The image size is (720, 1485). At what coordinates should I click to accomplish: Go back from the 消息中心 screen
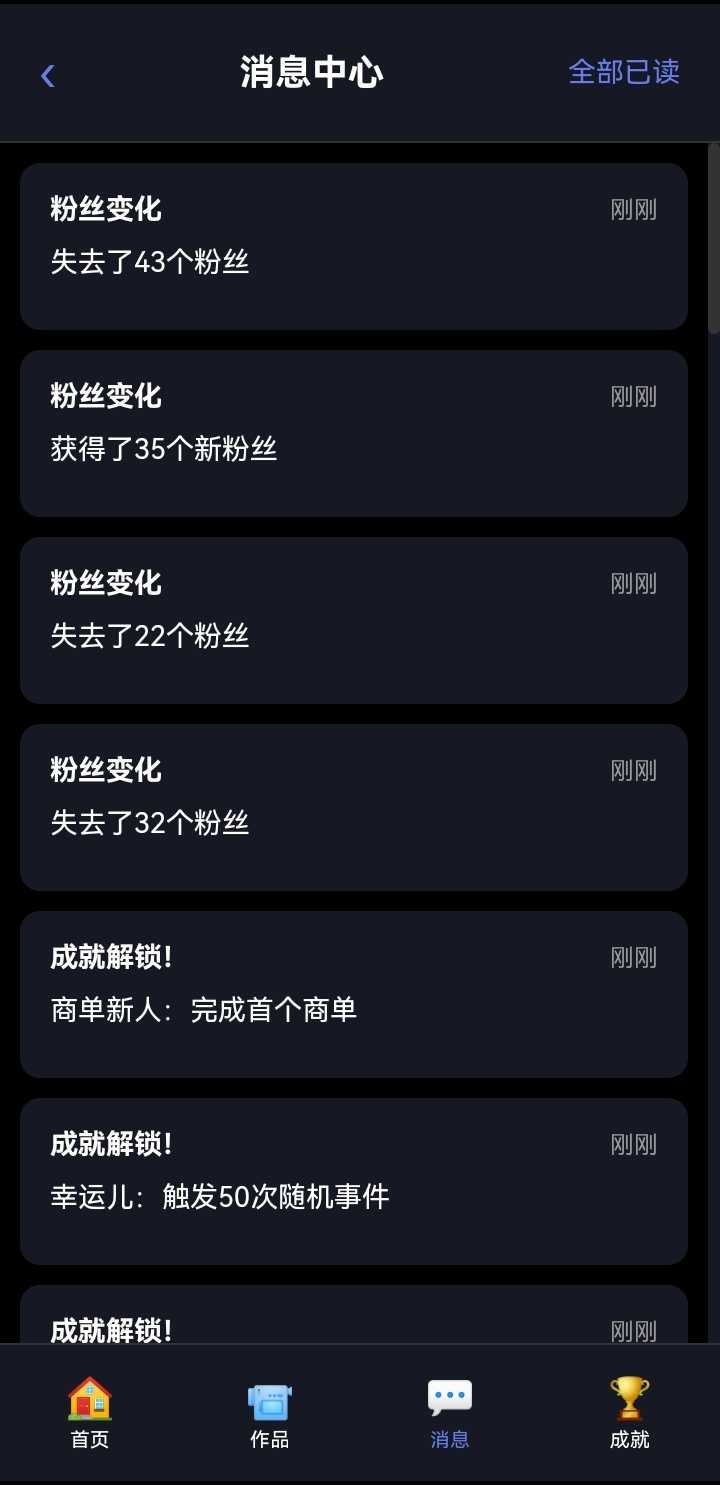[x=47, y=74]
